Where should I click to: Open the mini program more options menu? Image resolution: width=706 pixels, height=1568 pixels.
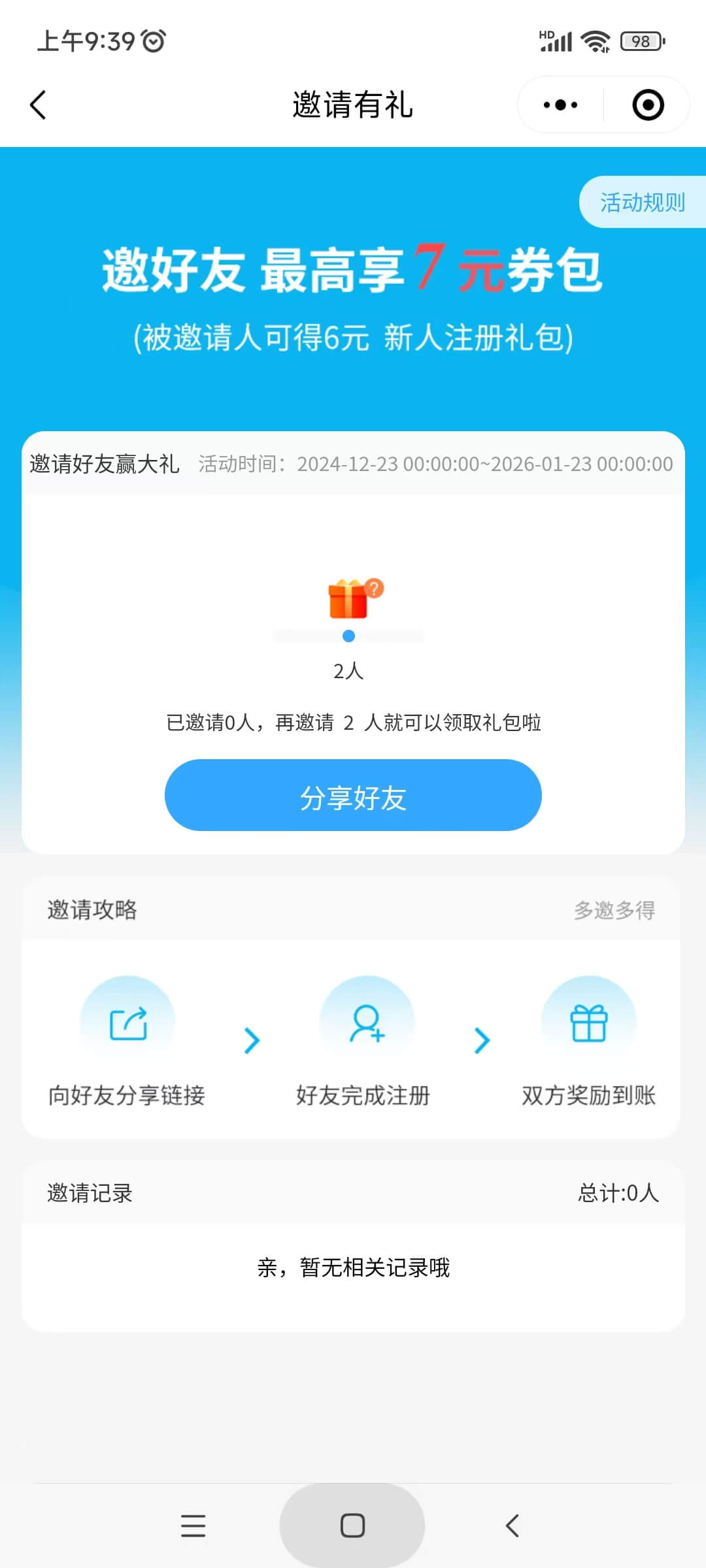[x=560, y=105]
